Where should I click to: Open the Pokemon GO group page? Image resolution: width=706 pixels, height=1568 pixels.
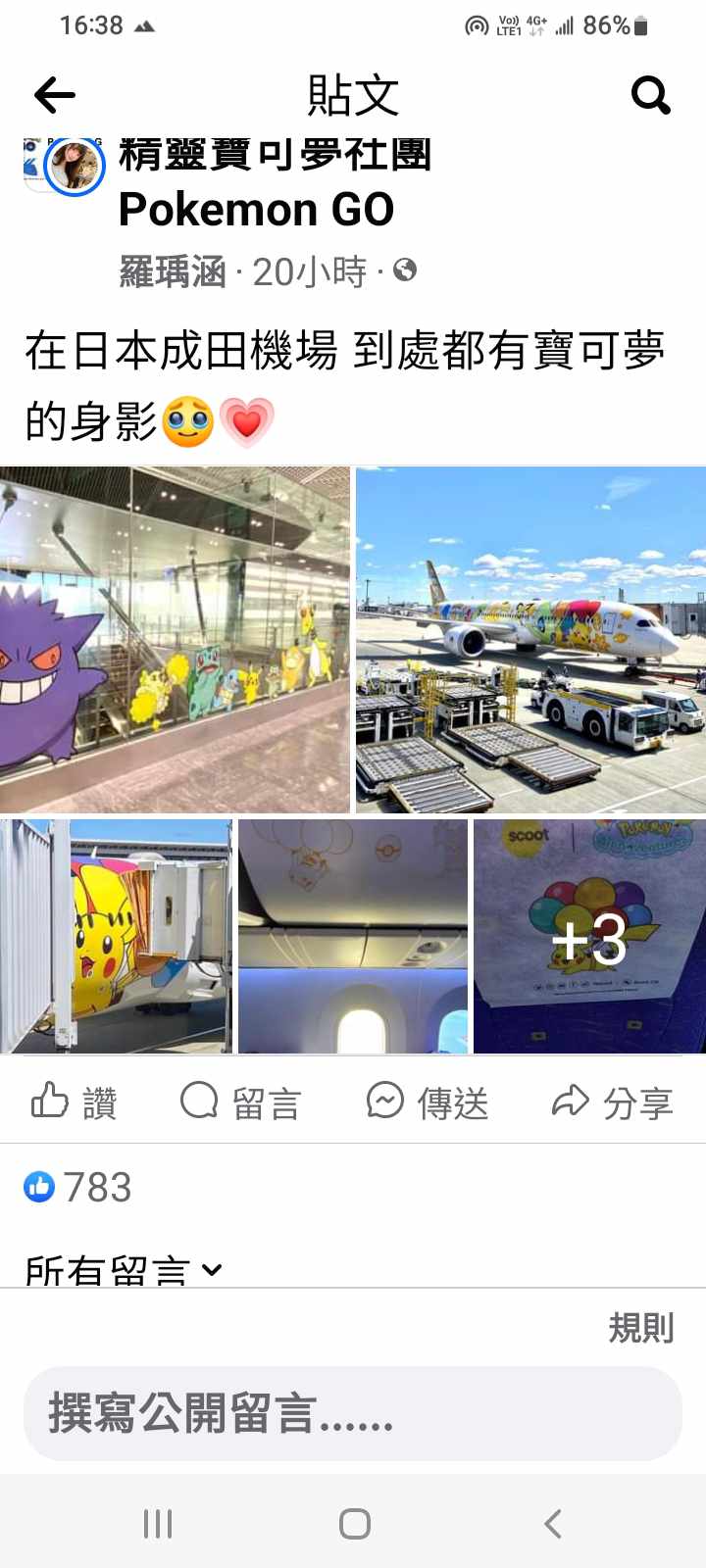pyautogui.click(x=257, y=209)
